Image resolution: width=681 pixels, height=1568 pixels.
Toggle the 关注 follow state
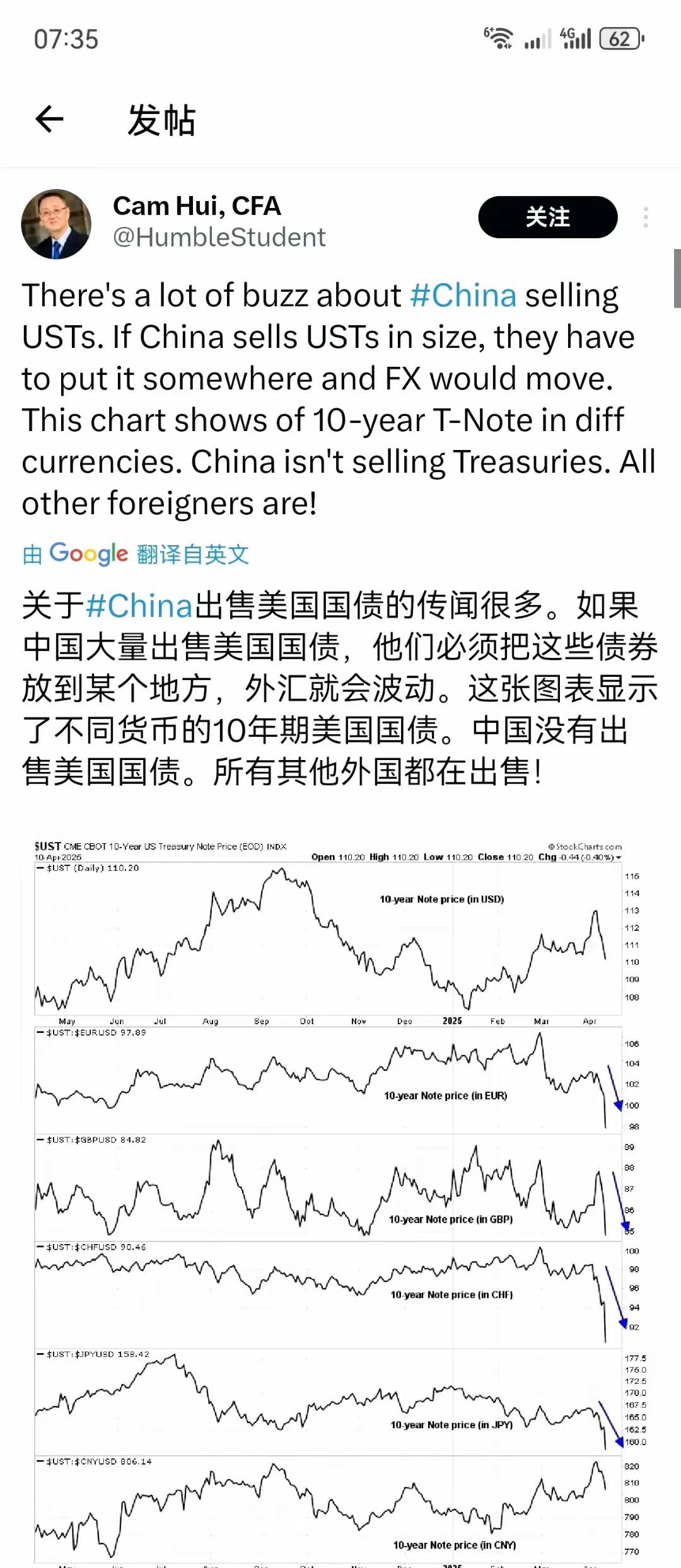point(546,217)
